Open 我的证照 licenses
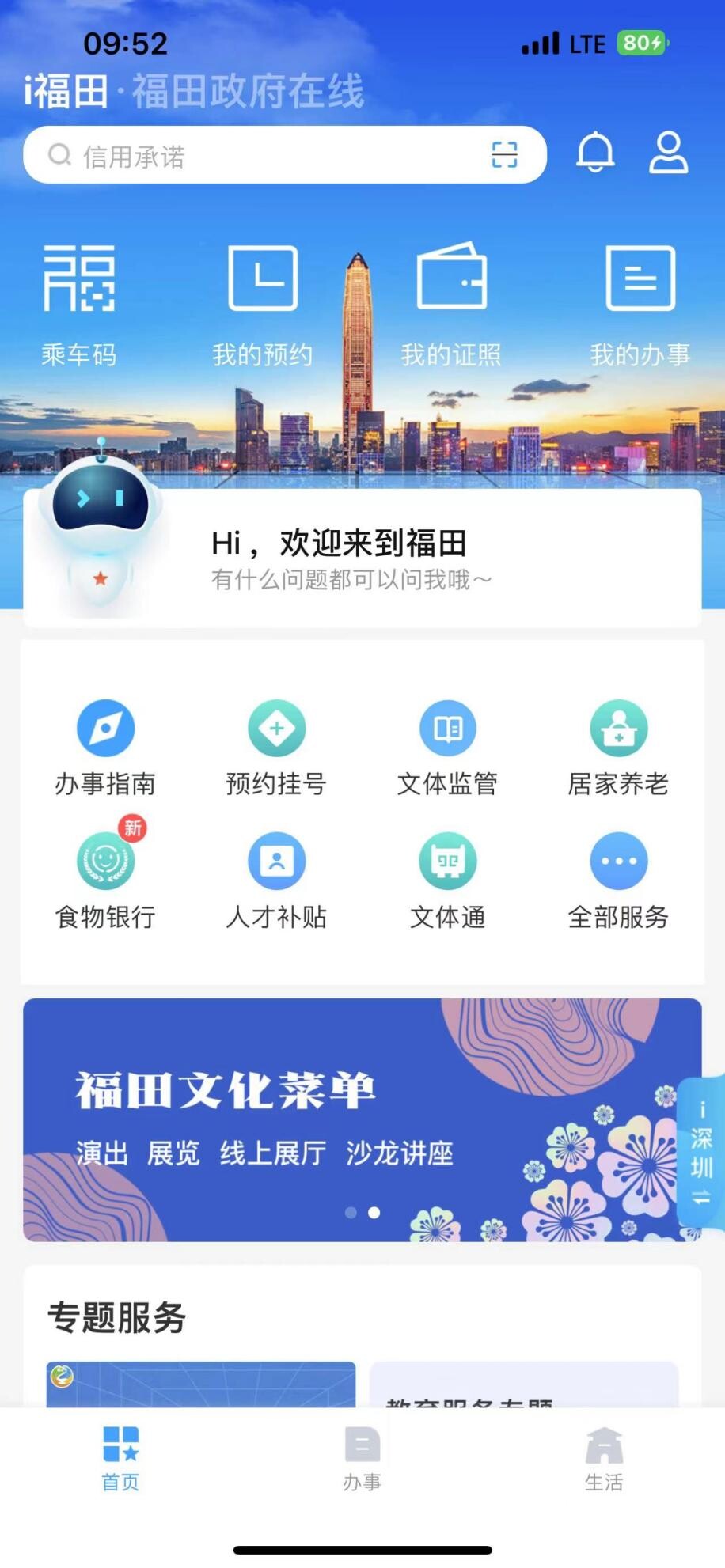Screen dimensions: 725x1568 pyautogui.click(x=451, y=305)
